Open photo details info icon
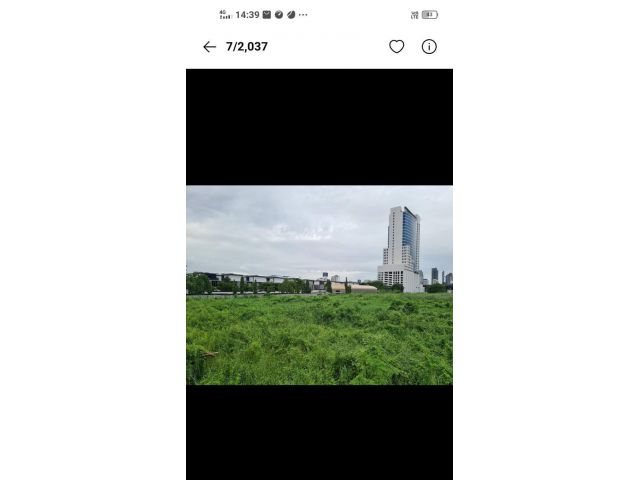 pos(429,47)
